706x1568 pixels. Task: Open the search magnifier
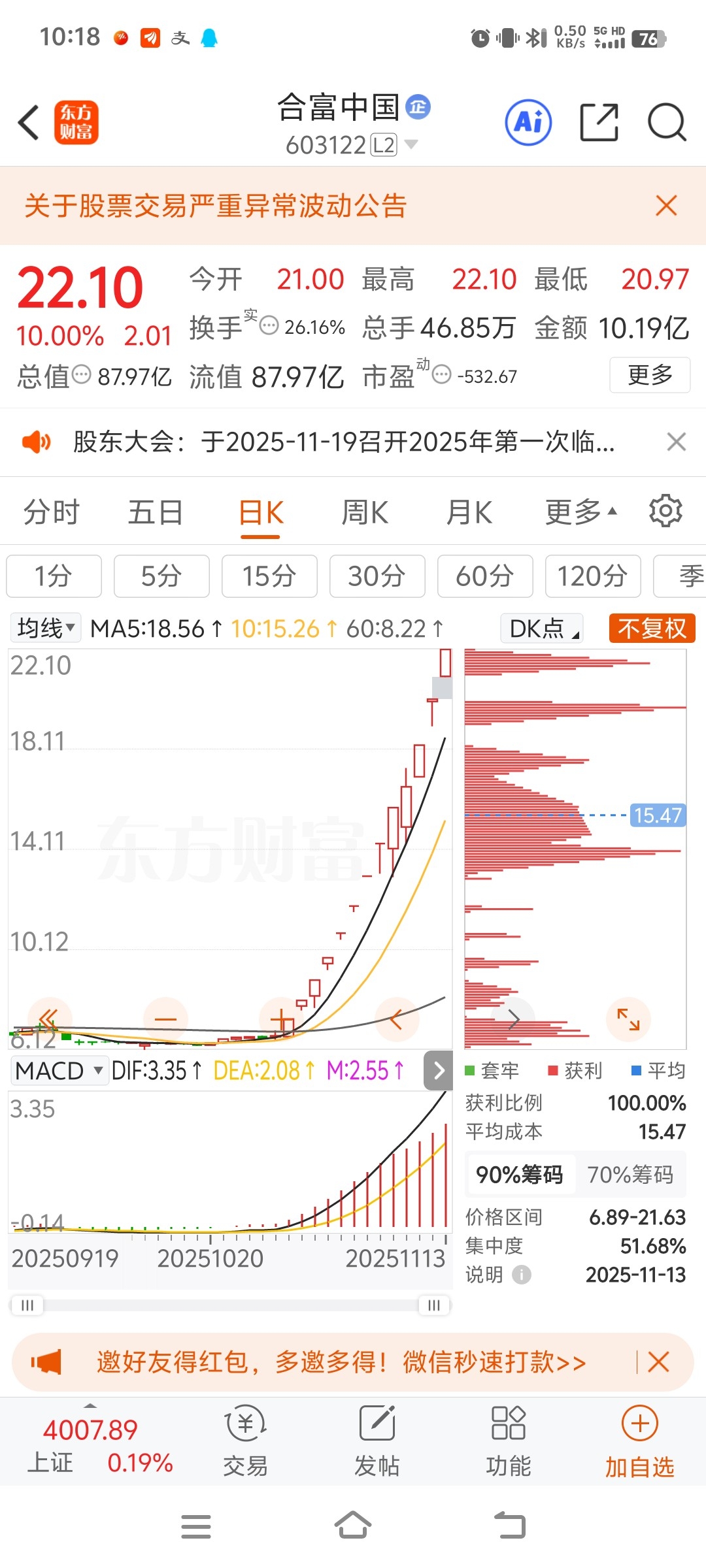666,122
